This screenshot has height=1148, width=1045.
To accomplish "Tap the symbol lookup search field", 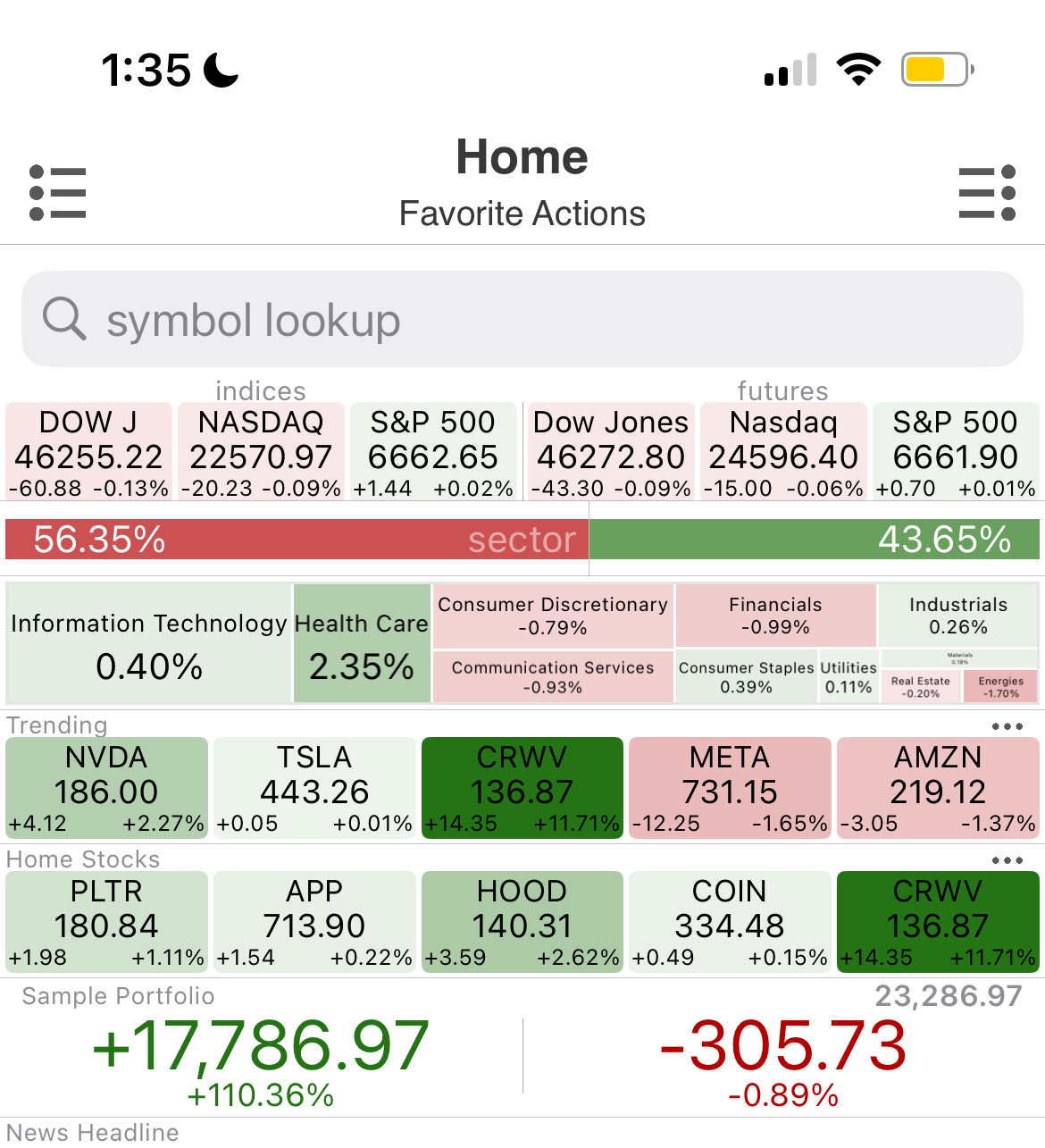I will click(x=522, y=320).
